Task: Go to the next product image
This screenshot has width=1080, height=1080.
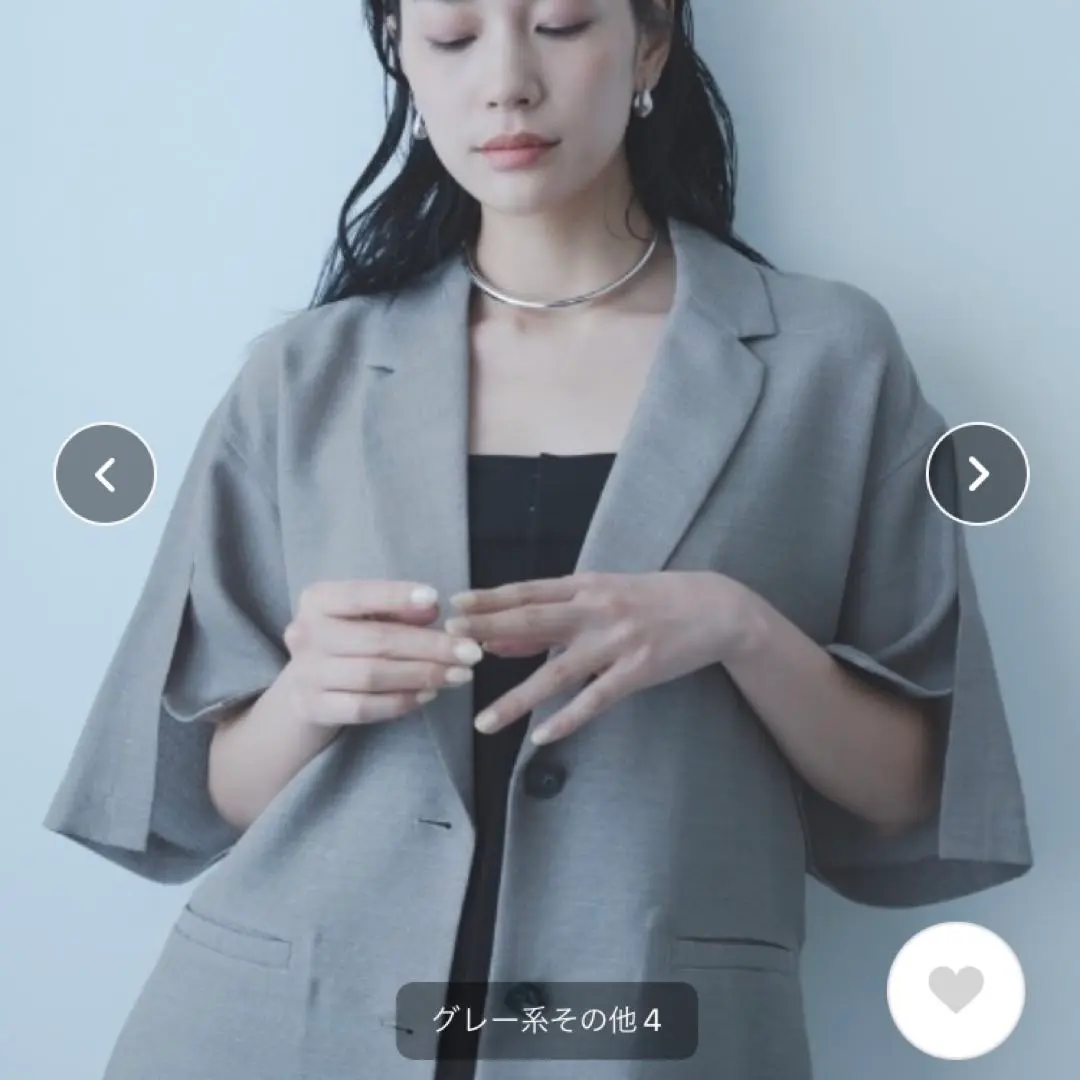Action: tap(977, 474)
